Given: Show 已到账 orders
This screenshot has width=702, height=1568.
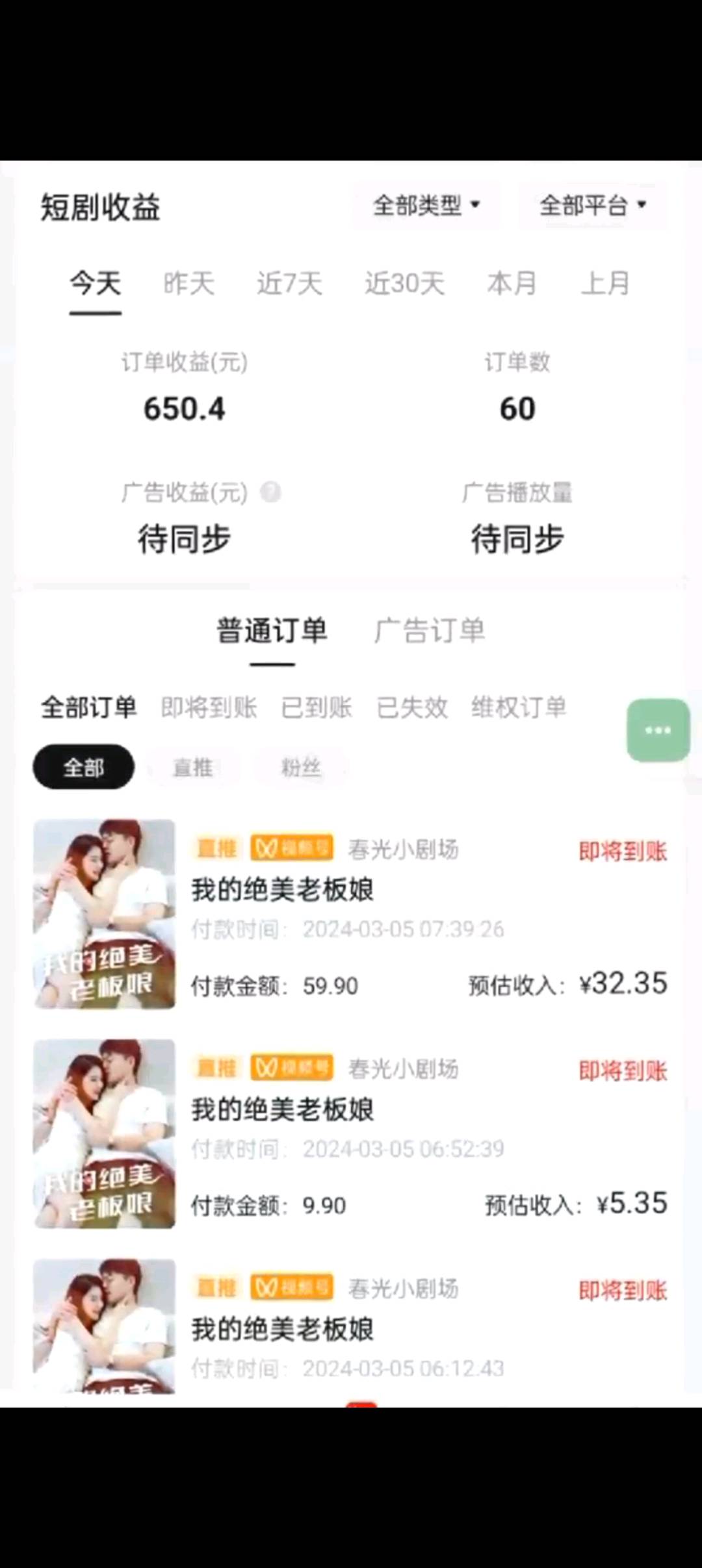Looking at the screenshot, I should [317, 707].
